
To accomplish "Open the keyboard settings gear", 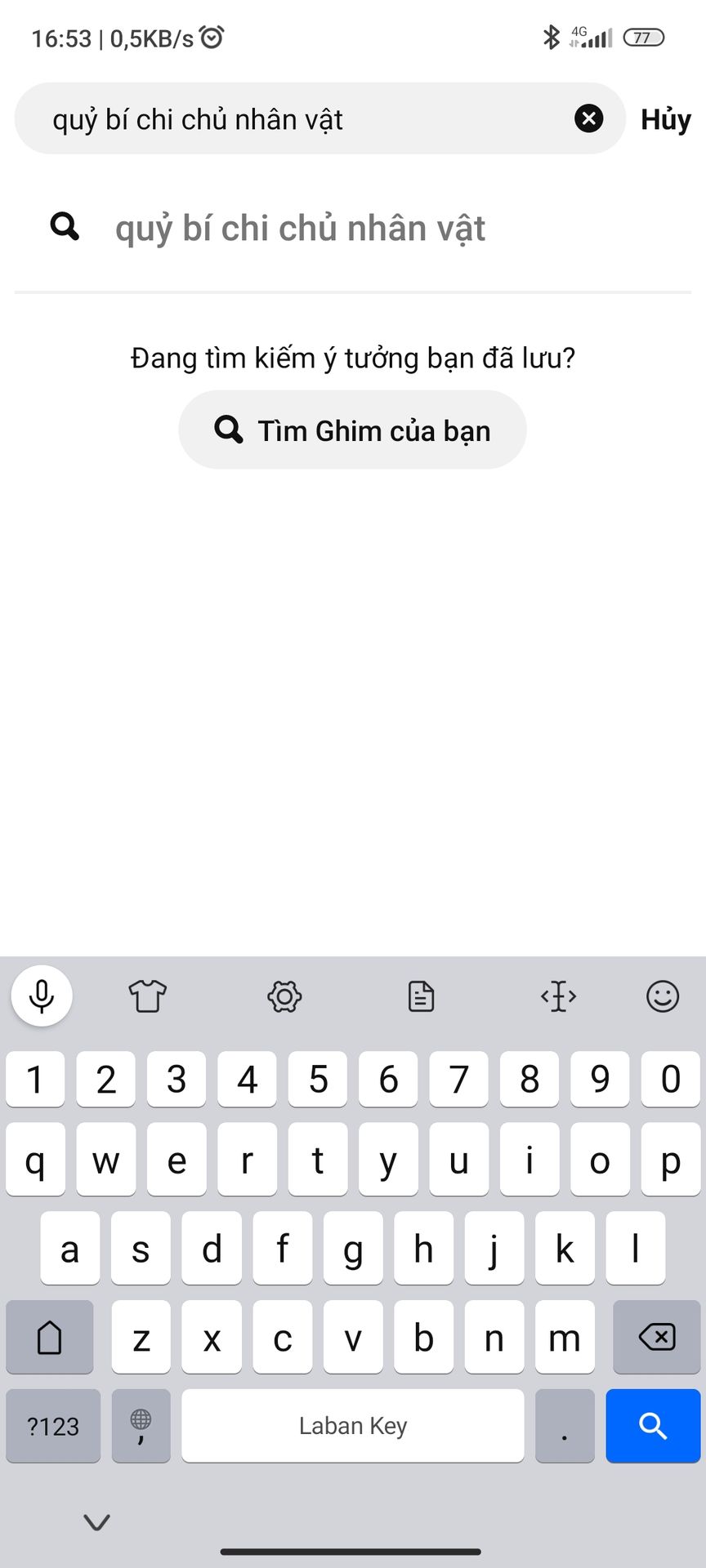I will click(x=284, y=996).
